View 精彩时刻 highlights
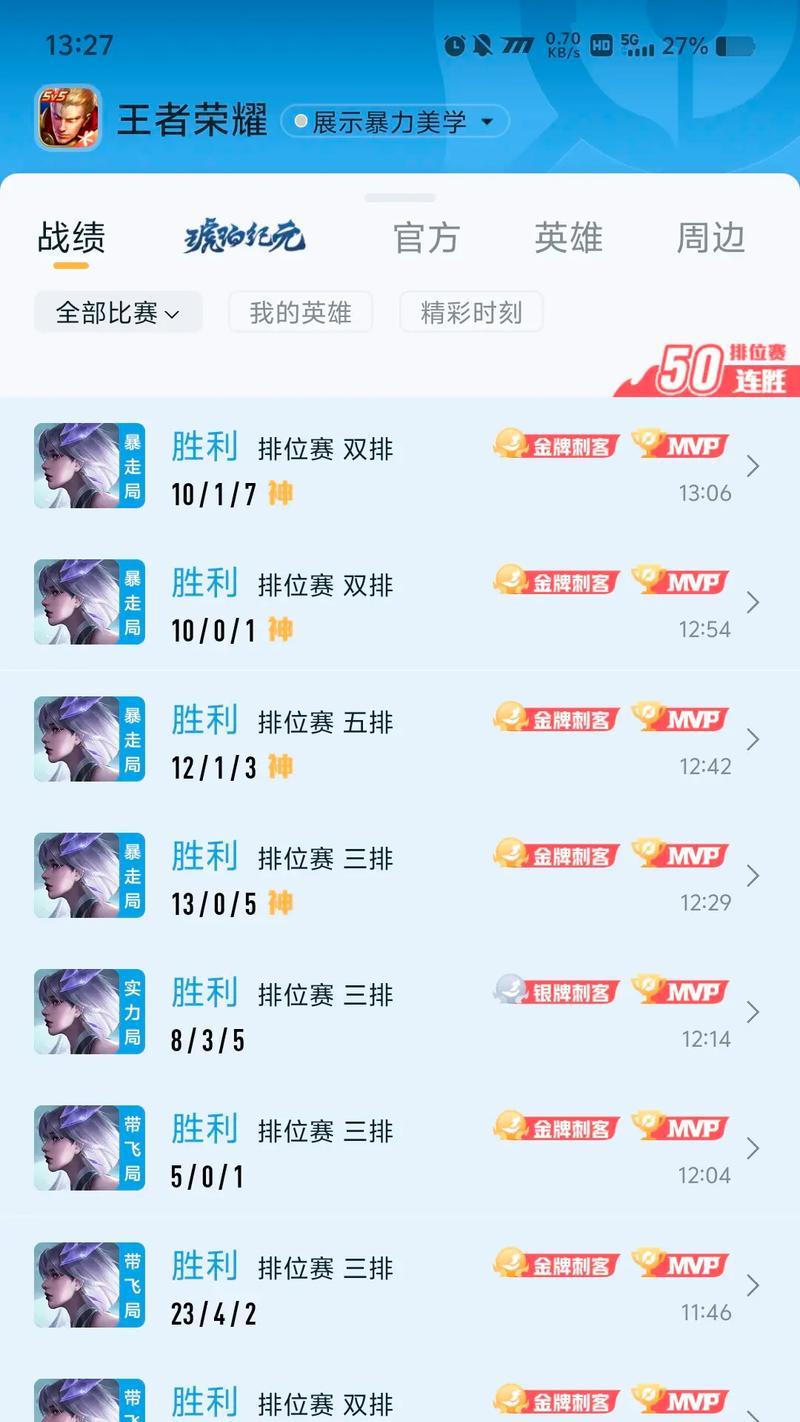800x1422 pixels. click(471, 313)
